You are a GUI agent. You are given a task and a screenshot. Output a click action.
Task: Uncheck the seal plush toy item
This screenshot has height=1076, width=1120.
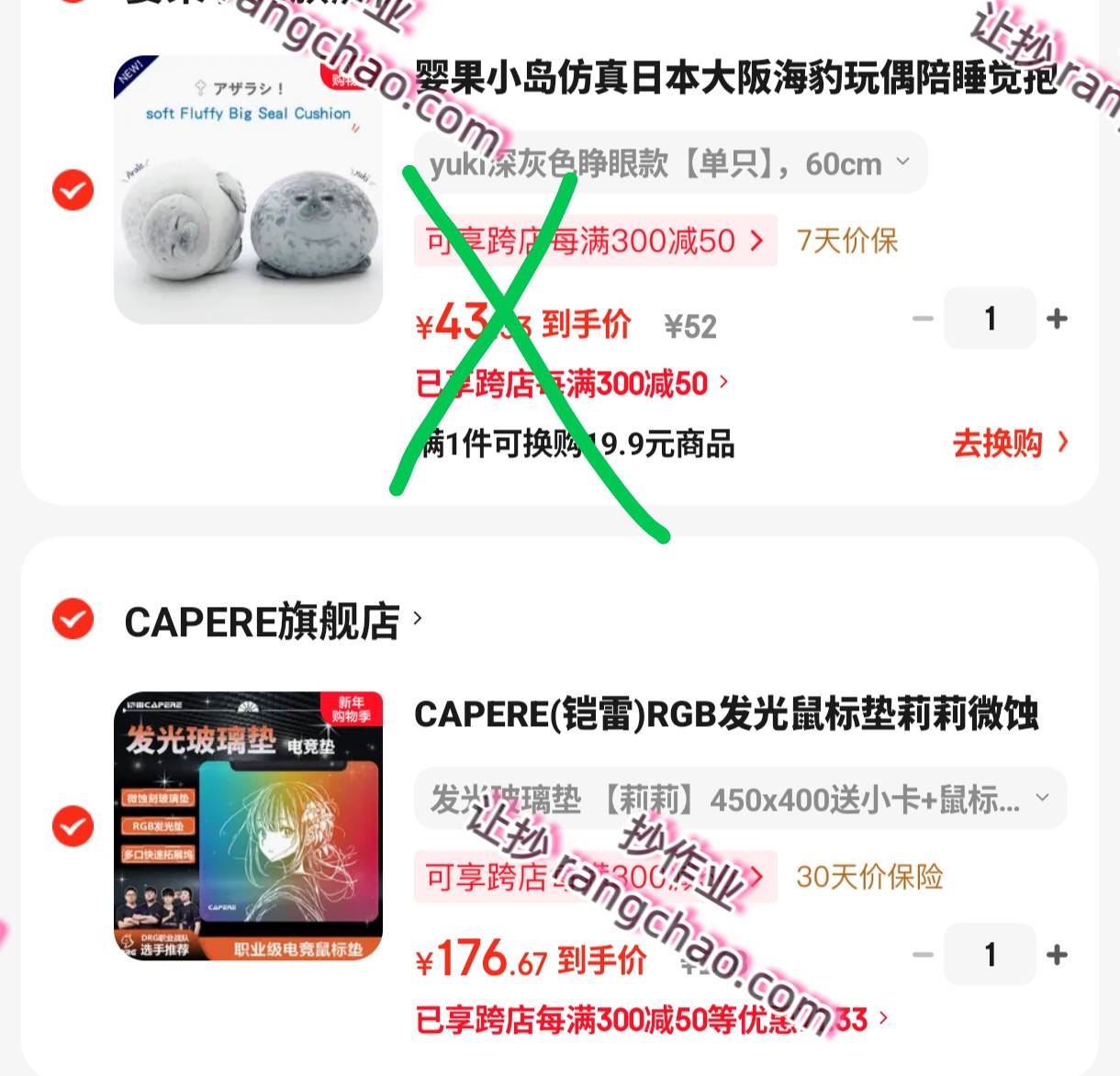pyautogui.click(x=73, y=190)
